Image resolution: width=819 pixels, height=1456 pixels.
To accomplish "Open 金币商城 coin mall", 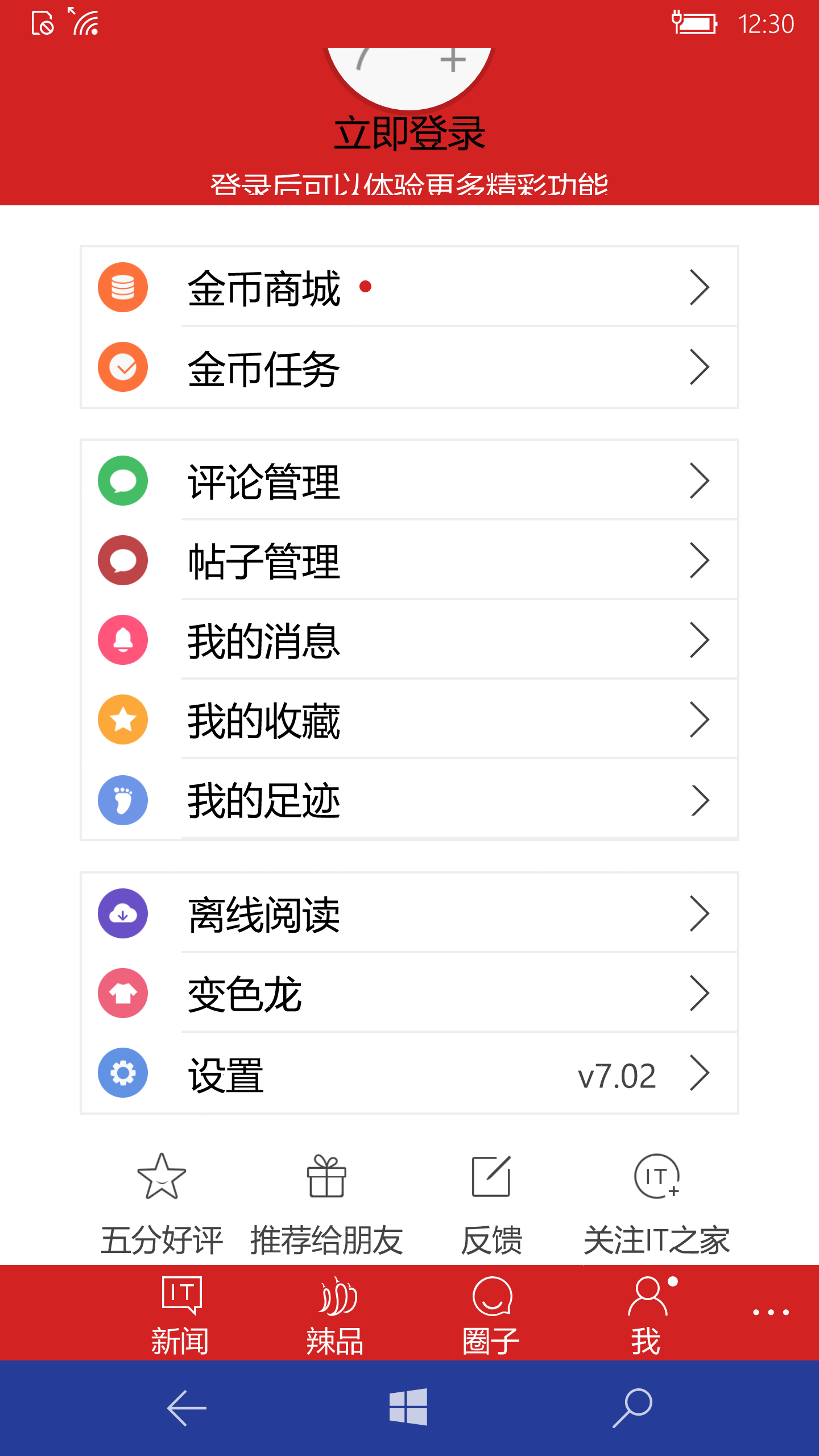I will pos(409,288).
